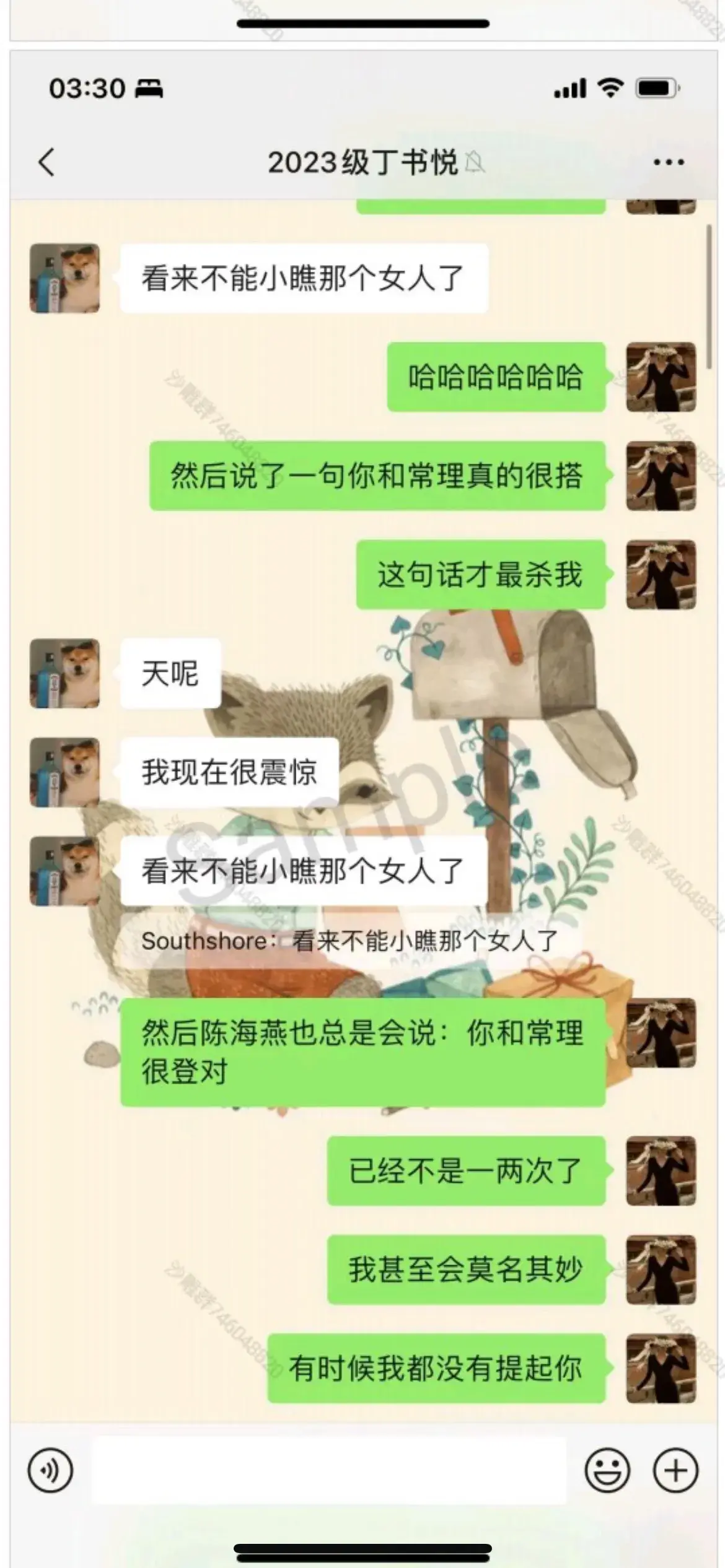Image resolution: width=725 pixels, height=1568 pixels.
Task: Open sender avatar beside 哈哈哈哈哈哈 message
Action: [661, 377]
